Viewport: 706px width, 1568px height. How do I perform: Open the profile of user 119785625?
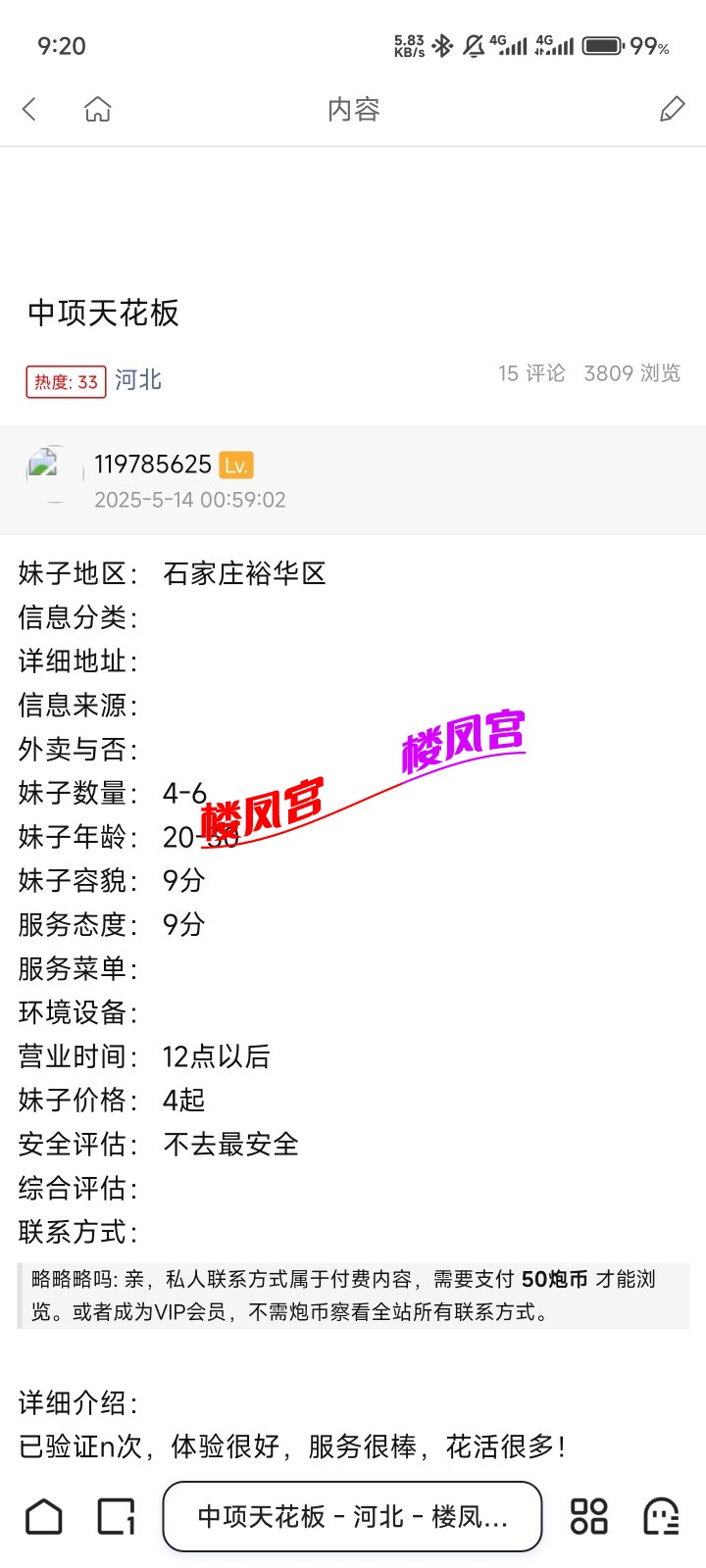[153, 464]
